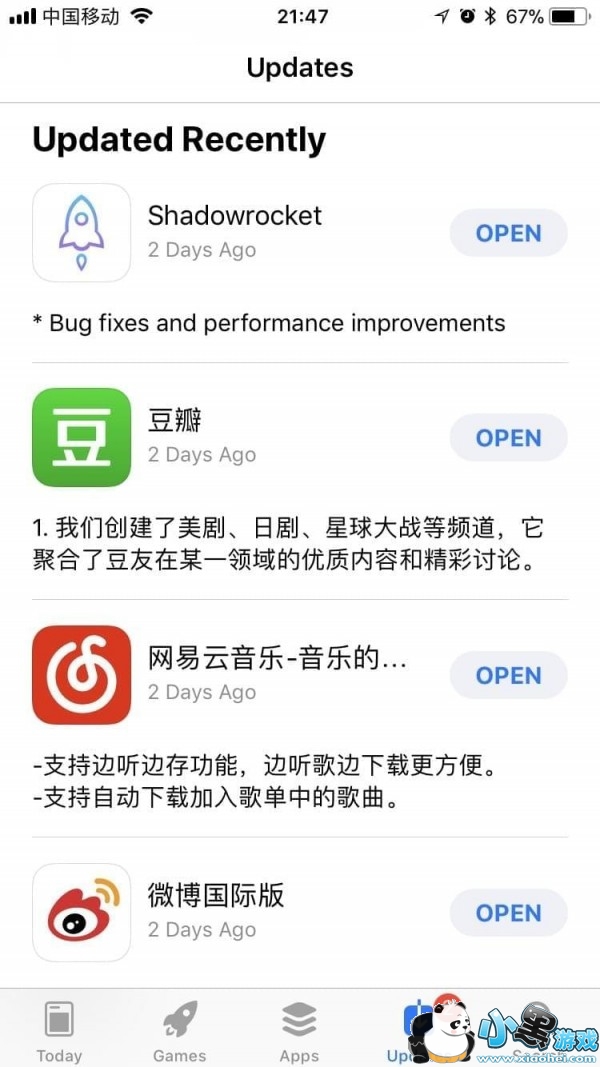Open 网易云音乐 with its OPEN button
The image size is (600, 1067).
[508, 675]
